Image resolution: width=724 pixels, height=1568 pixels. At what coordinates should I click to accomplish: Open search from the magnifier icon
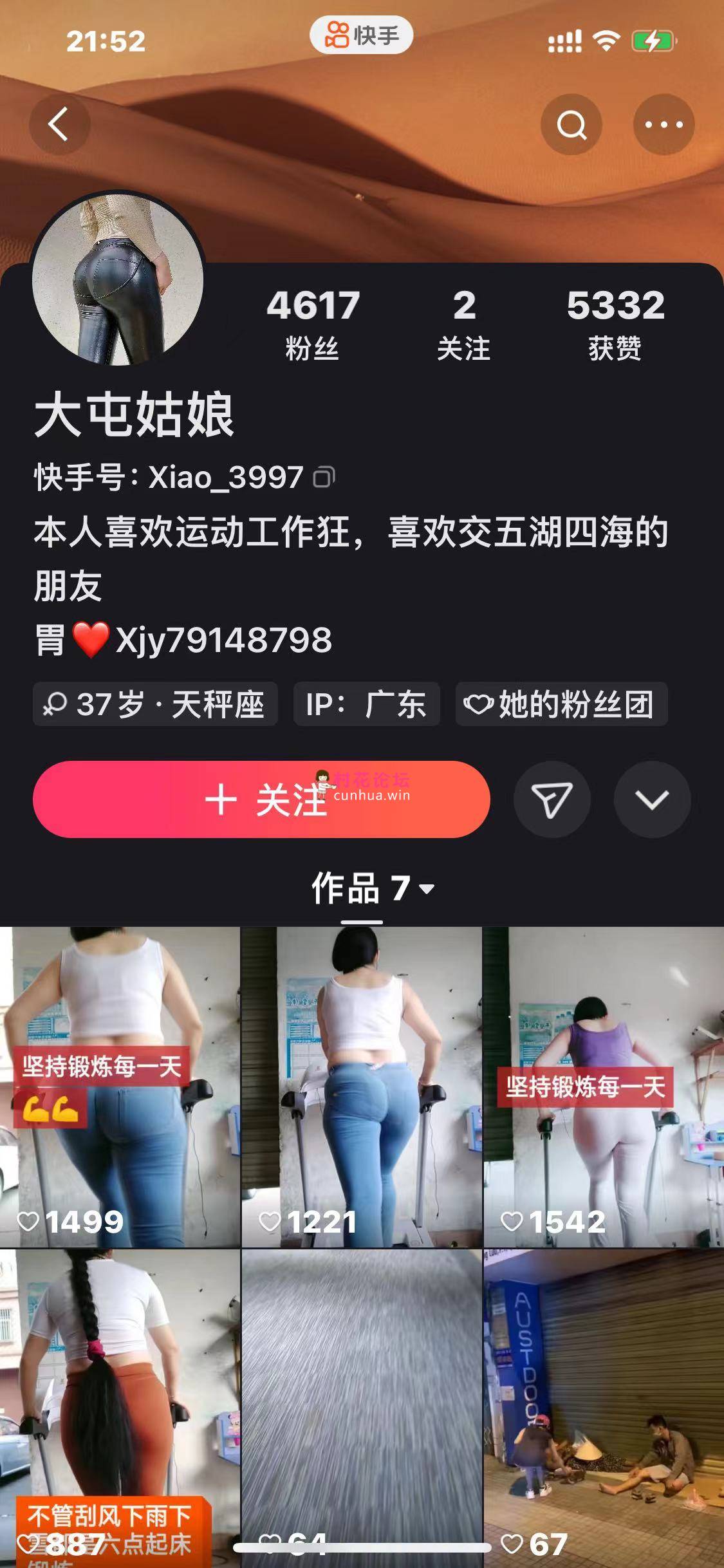point(571,124)
